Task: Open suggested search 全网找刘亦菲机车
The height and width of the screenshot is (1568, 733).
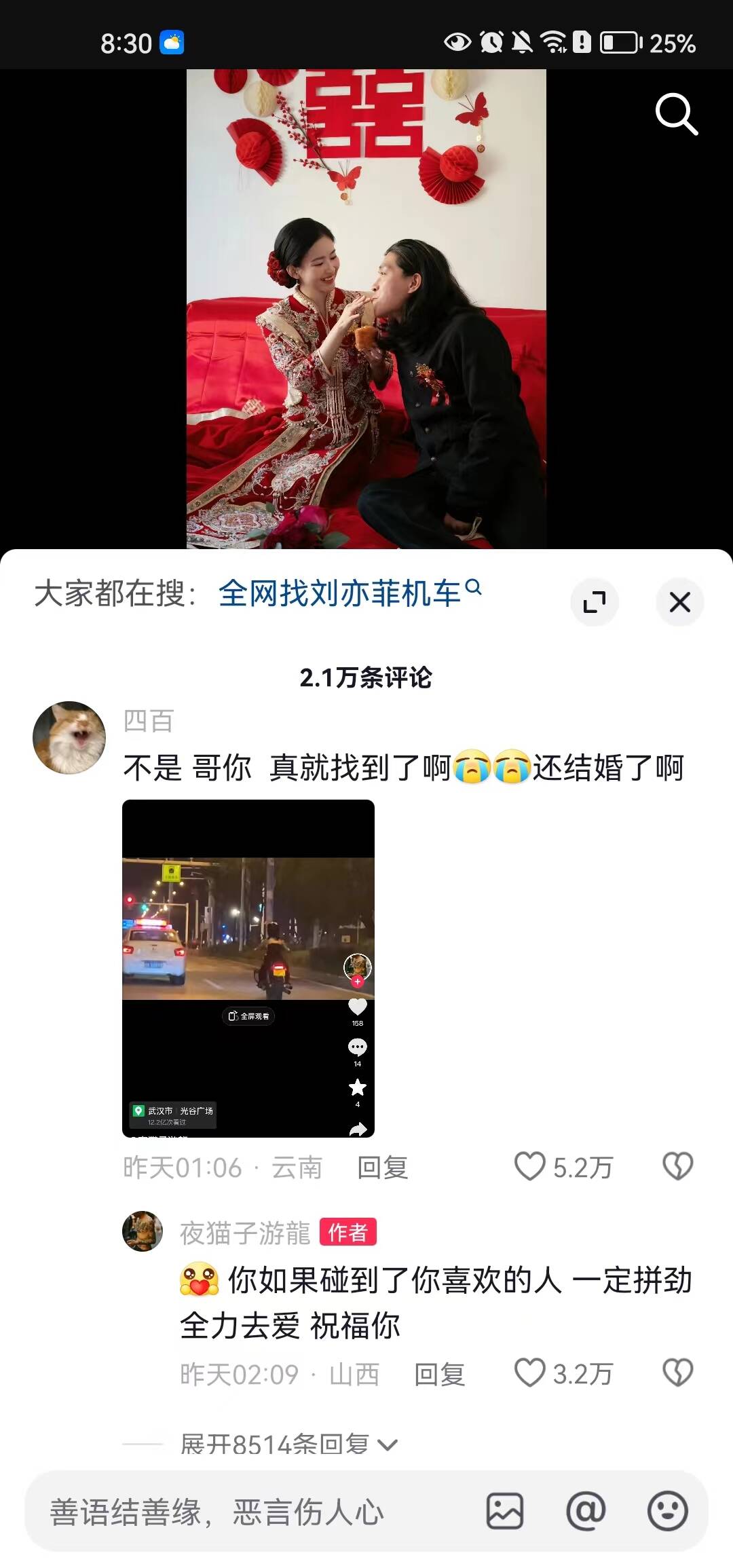Action: tap(349, 593)
